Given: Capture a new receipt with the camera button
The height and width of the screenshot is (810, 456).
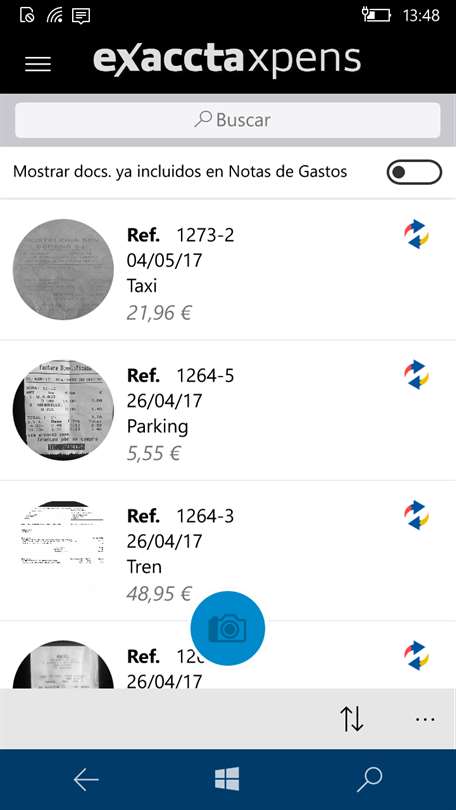Looking at the screenshot, I should 228,628.
